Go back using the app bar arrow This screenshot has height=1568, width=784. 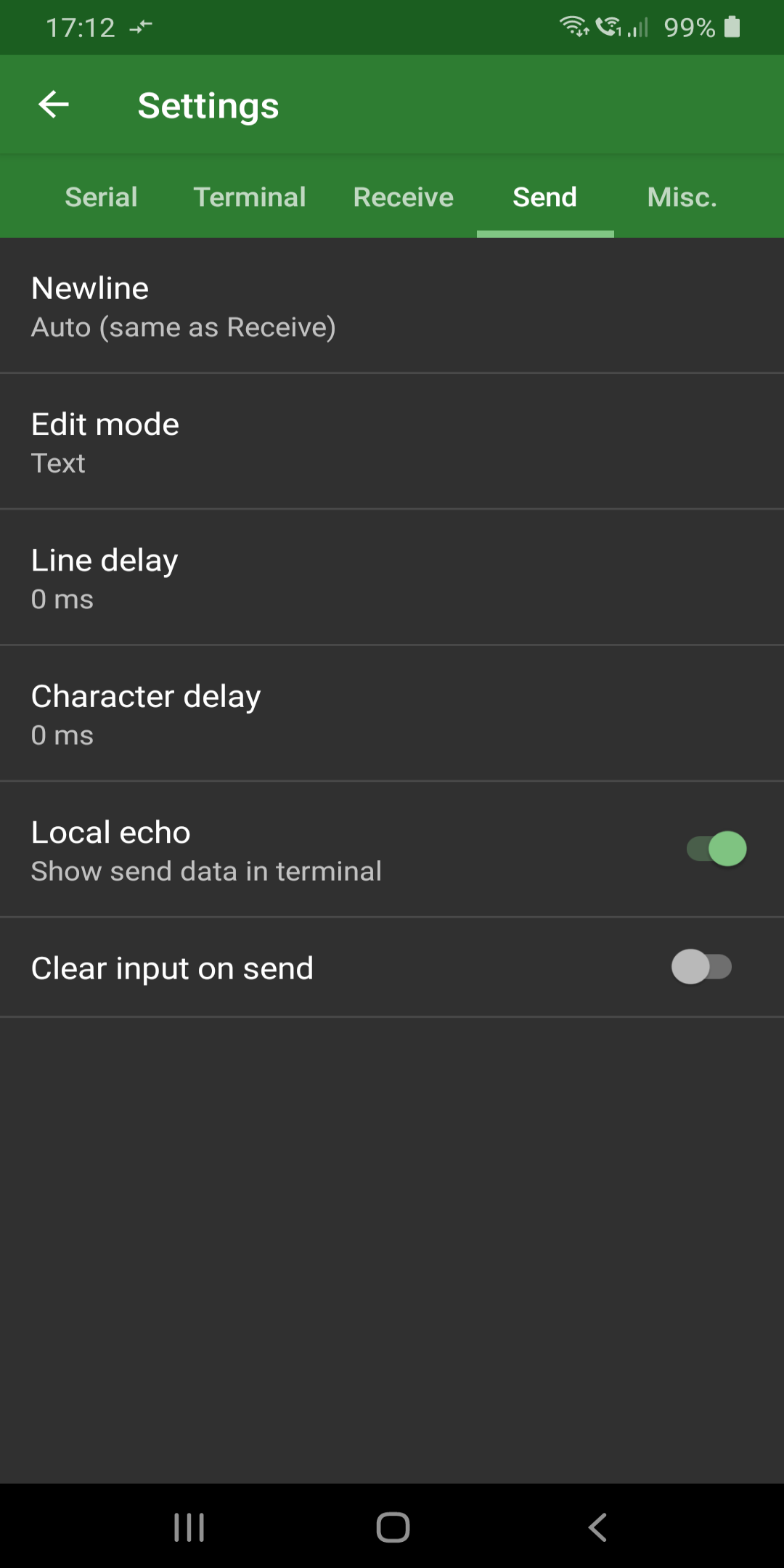[x=54, y=105]
